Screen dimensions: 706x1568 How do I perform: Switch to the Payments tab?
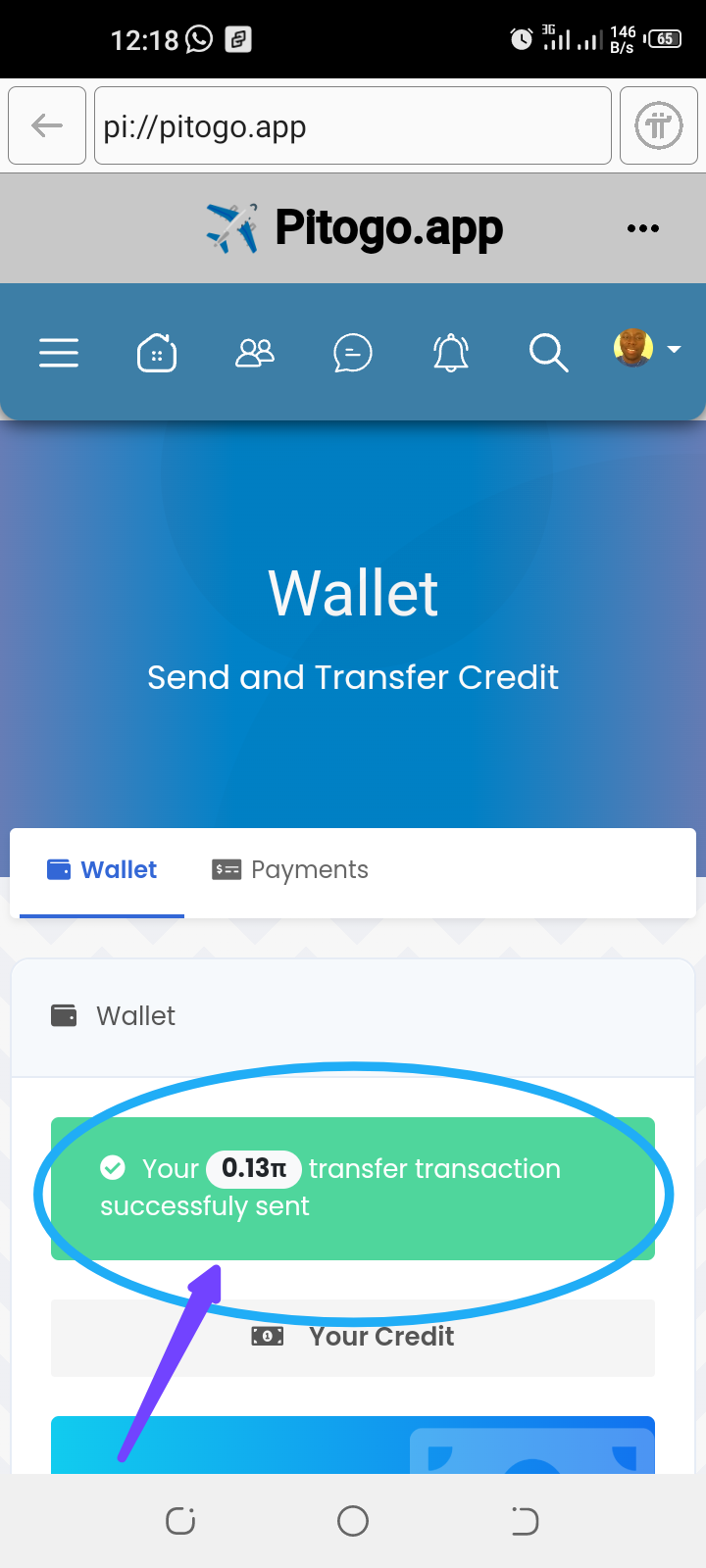coord(290,870)
